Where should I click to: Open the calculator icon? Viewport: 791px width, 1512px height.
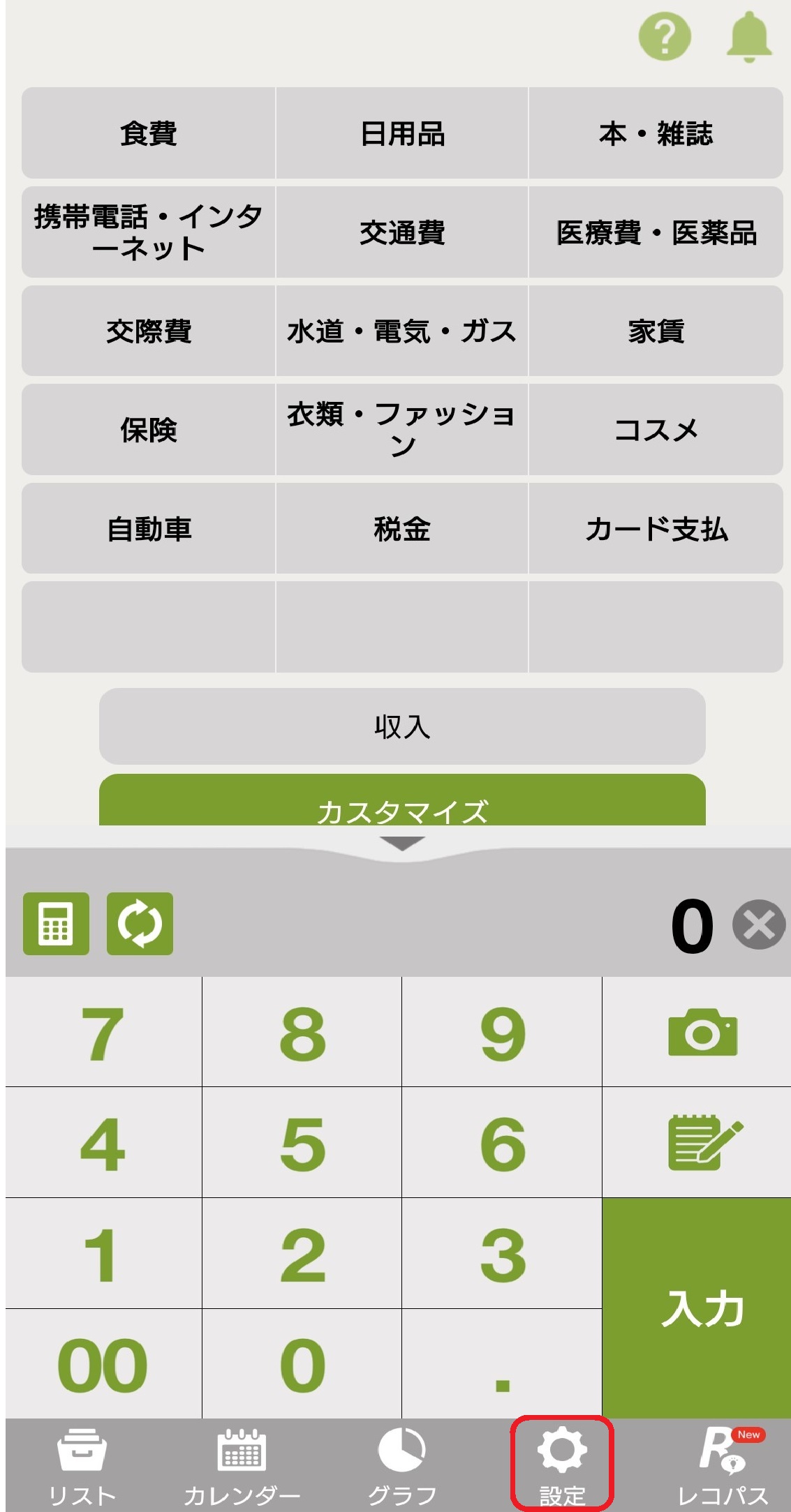point(56,923)
